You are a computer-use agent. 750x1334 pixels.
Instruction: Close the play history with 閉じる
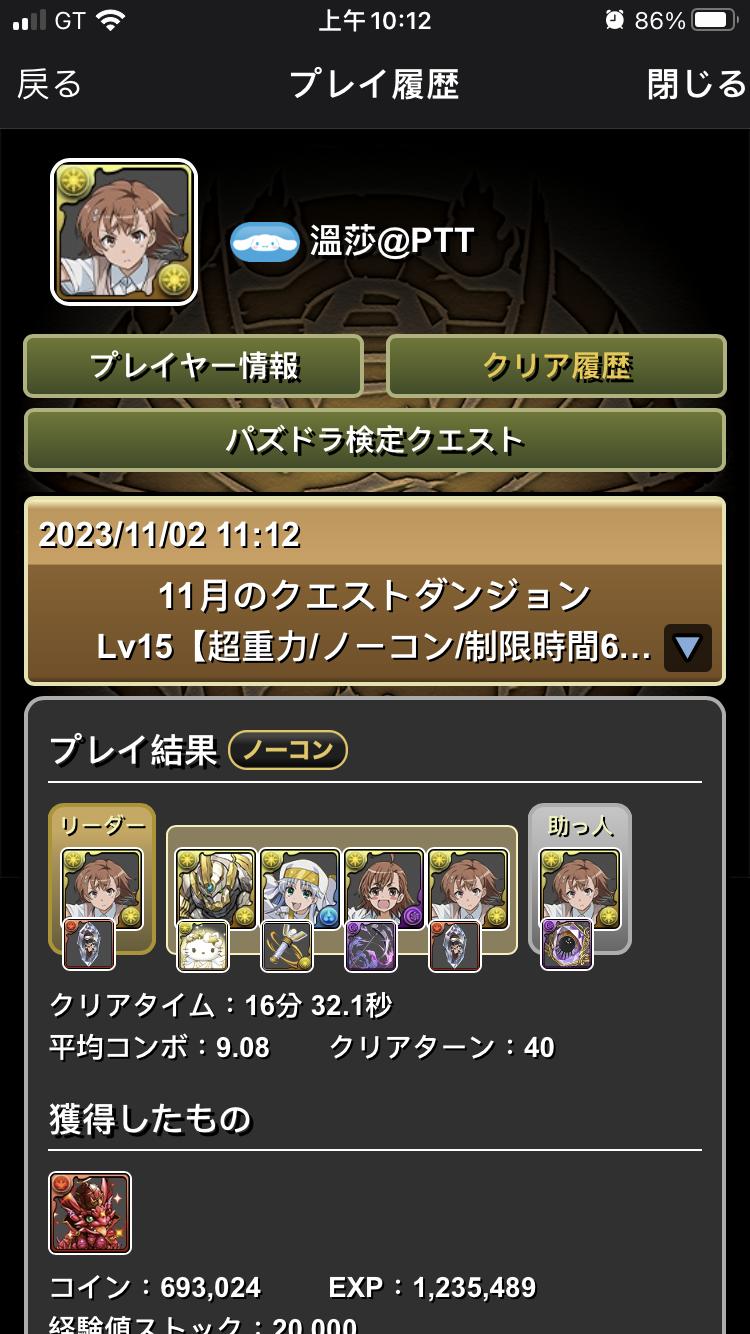[696, 85]
